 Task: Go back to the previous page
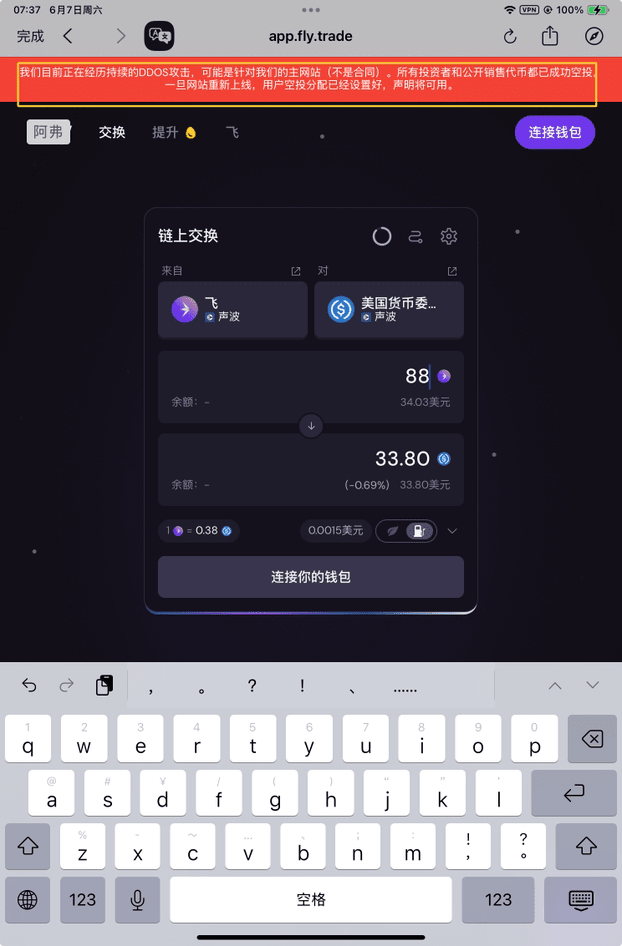click(x=68, y=36)
